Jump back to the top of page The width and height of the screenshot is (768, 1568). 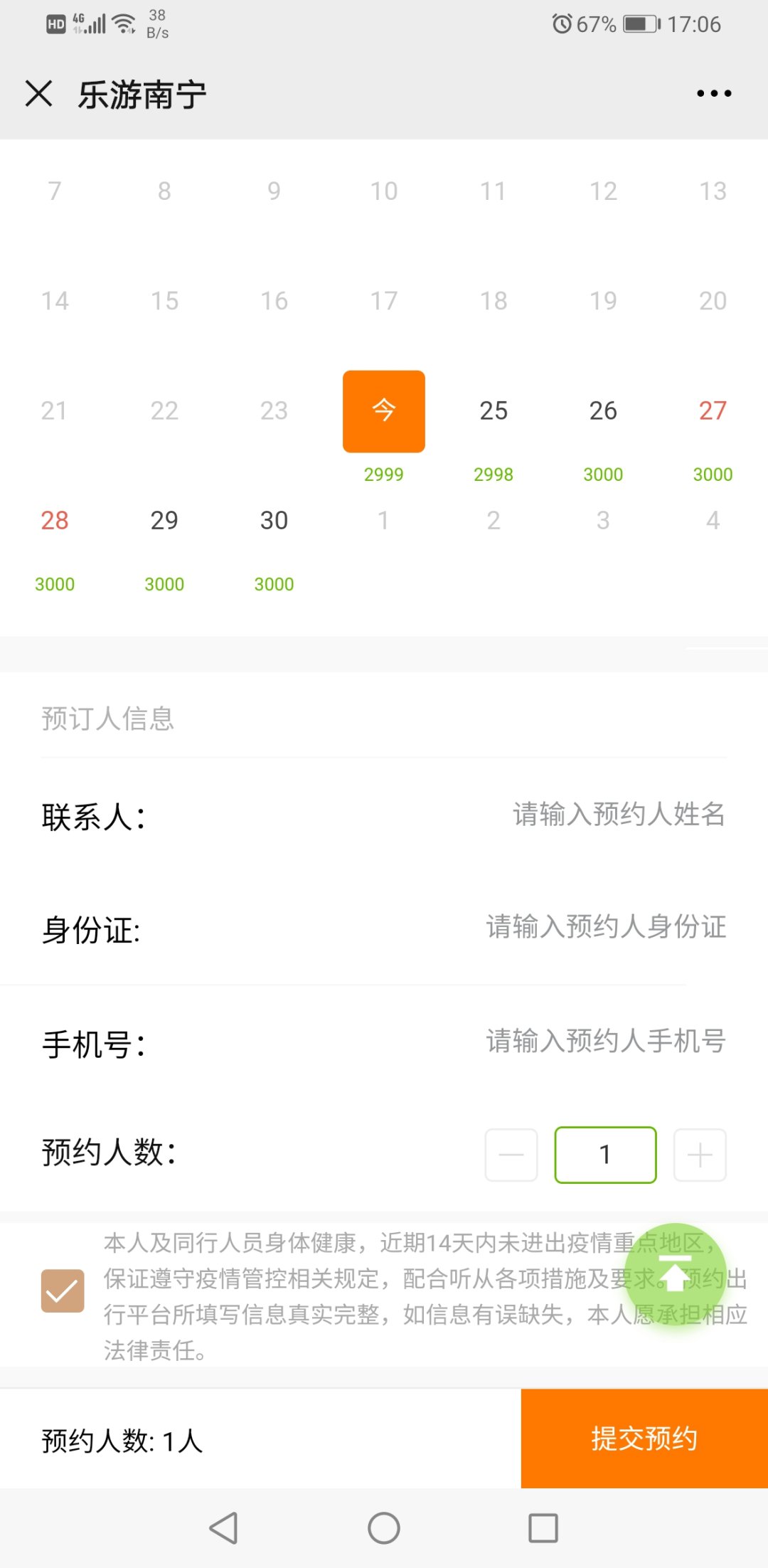click(676, 1273)
